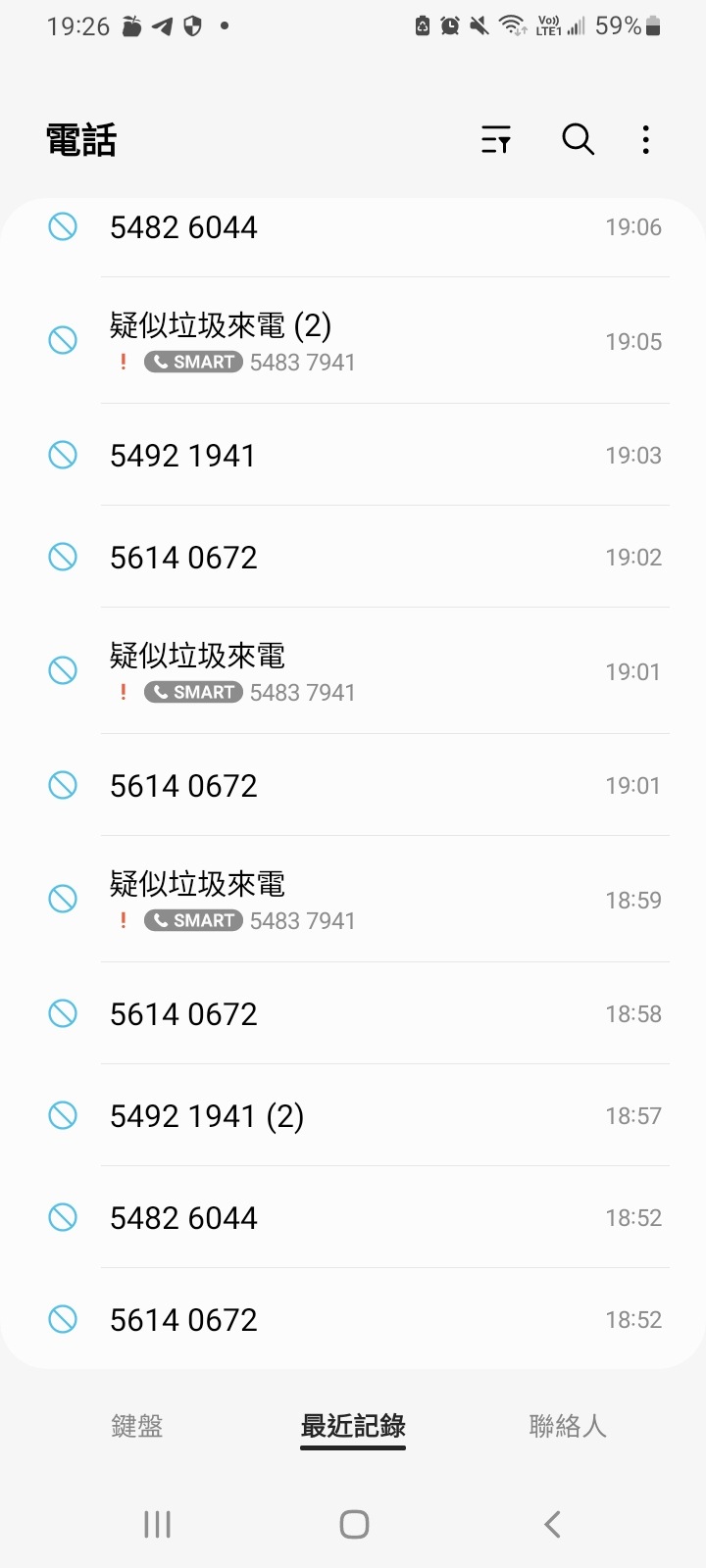Open the 5492 1941 (2) entry at 18:57
Image resolution: width=706 pixels, height=1568 pixels.
353,1115
